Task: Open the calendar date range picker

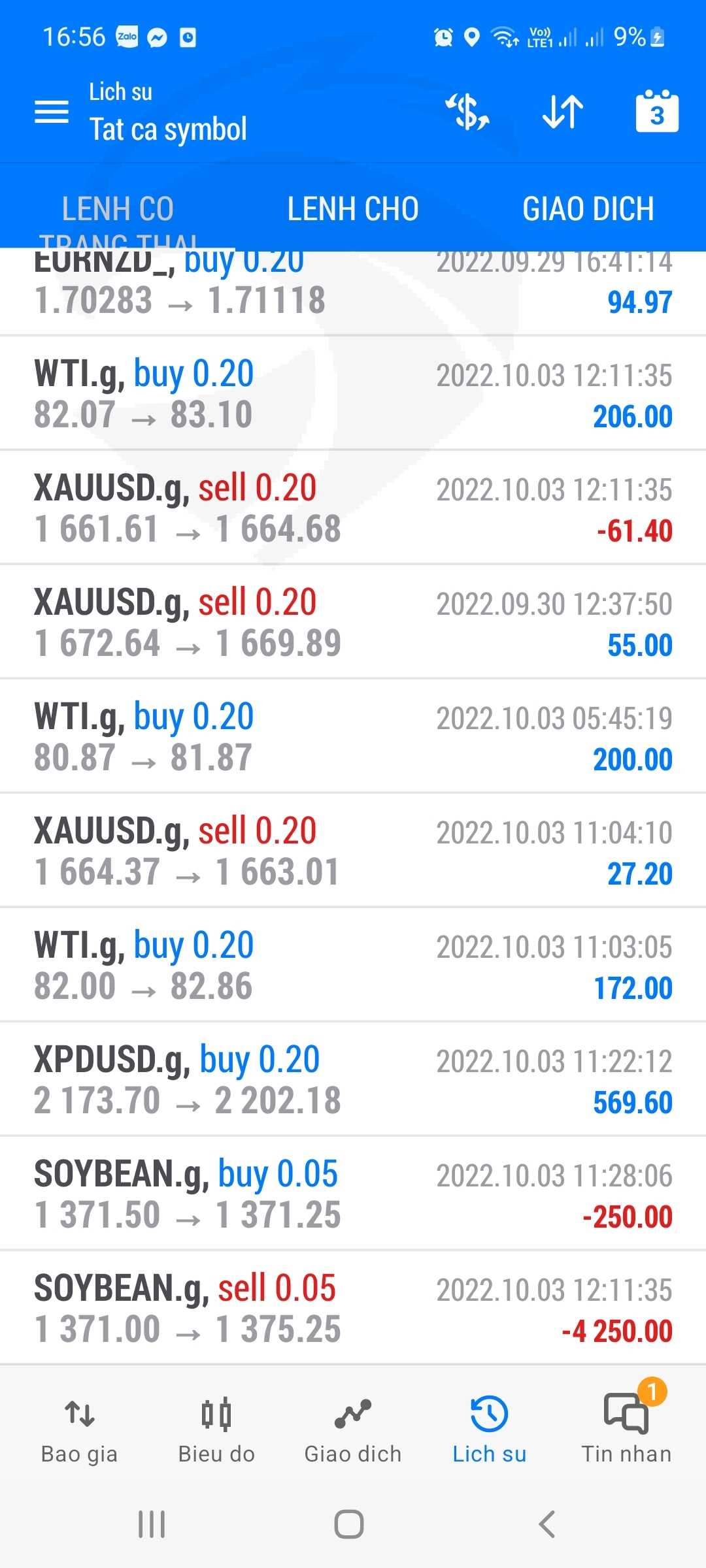Action: 657,112
